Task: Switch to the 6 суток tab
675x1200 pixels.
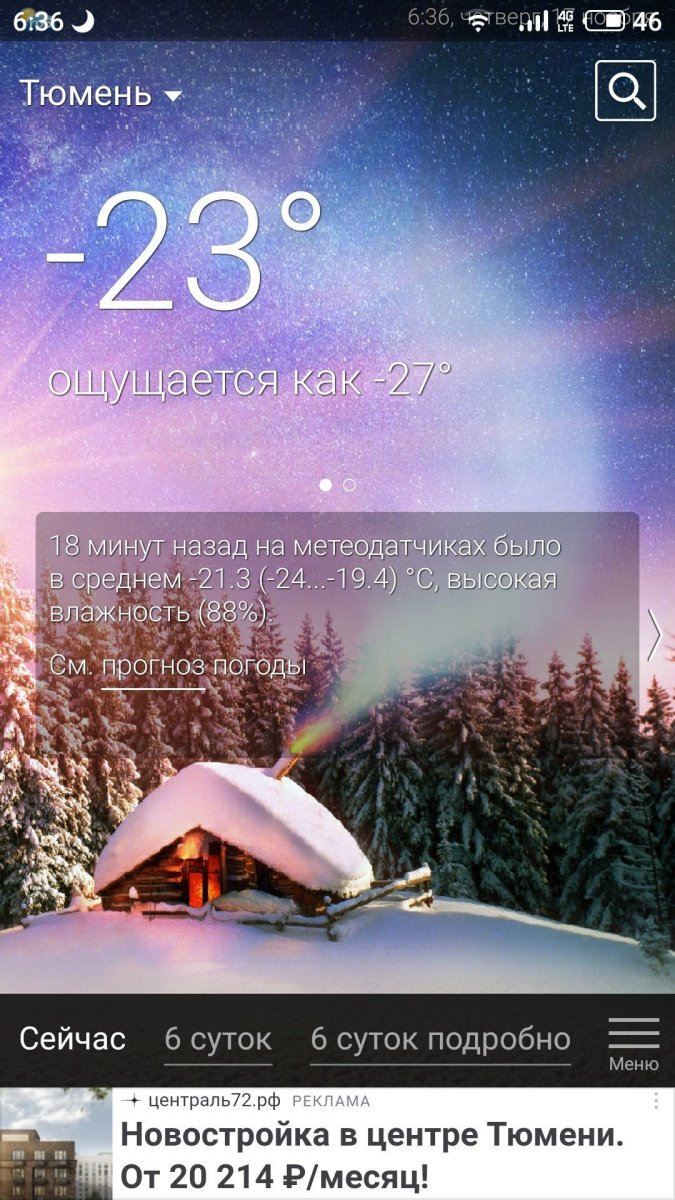Action: (218, 1040)
